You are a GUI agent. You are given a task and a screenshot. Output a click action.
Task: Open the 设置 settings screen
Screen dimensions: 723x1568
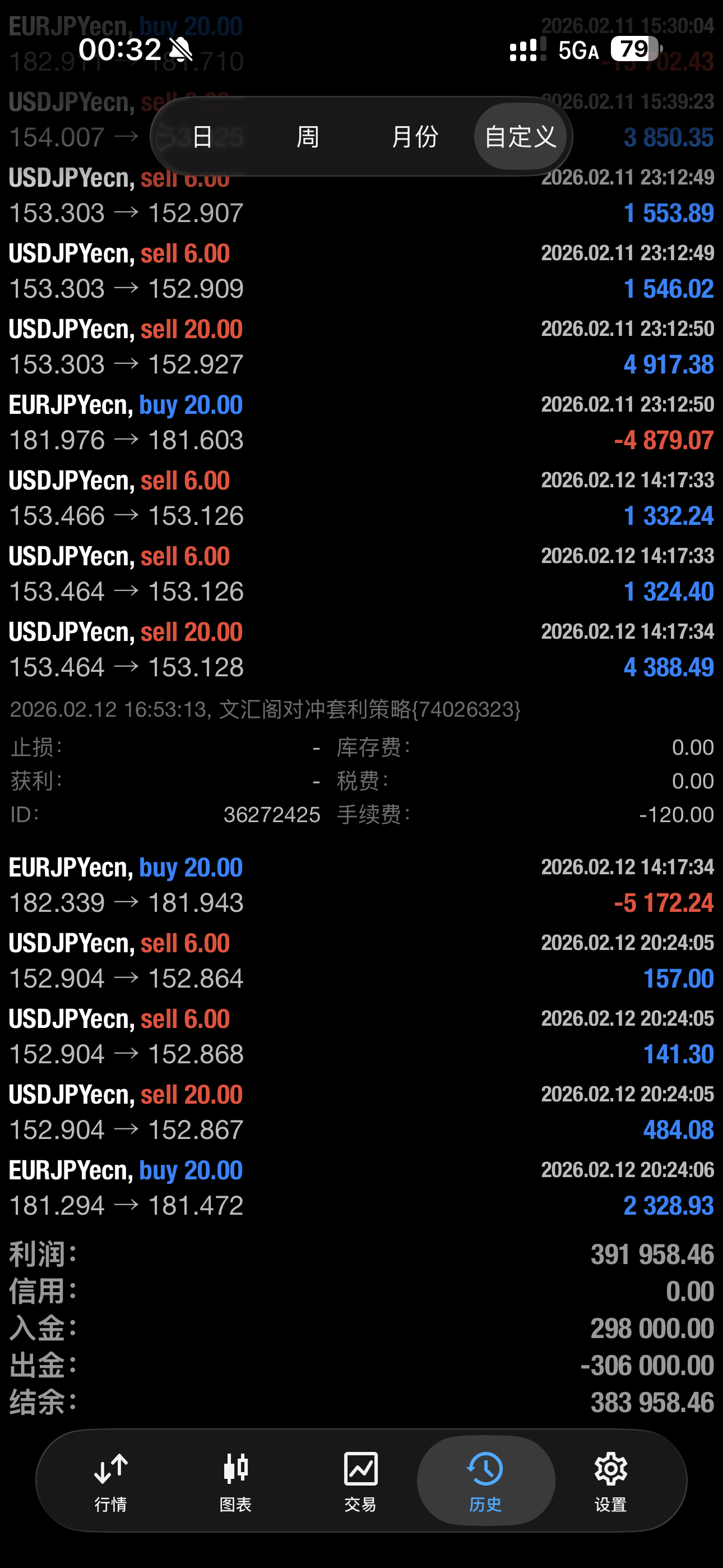pyautogui.click(x=610, y=1485)
